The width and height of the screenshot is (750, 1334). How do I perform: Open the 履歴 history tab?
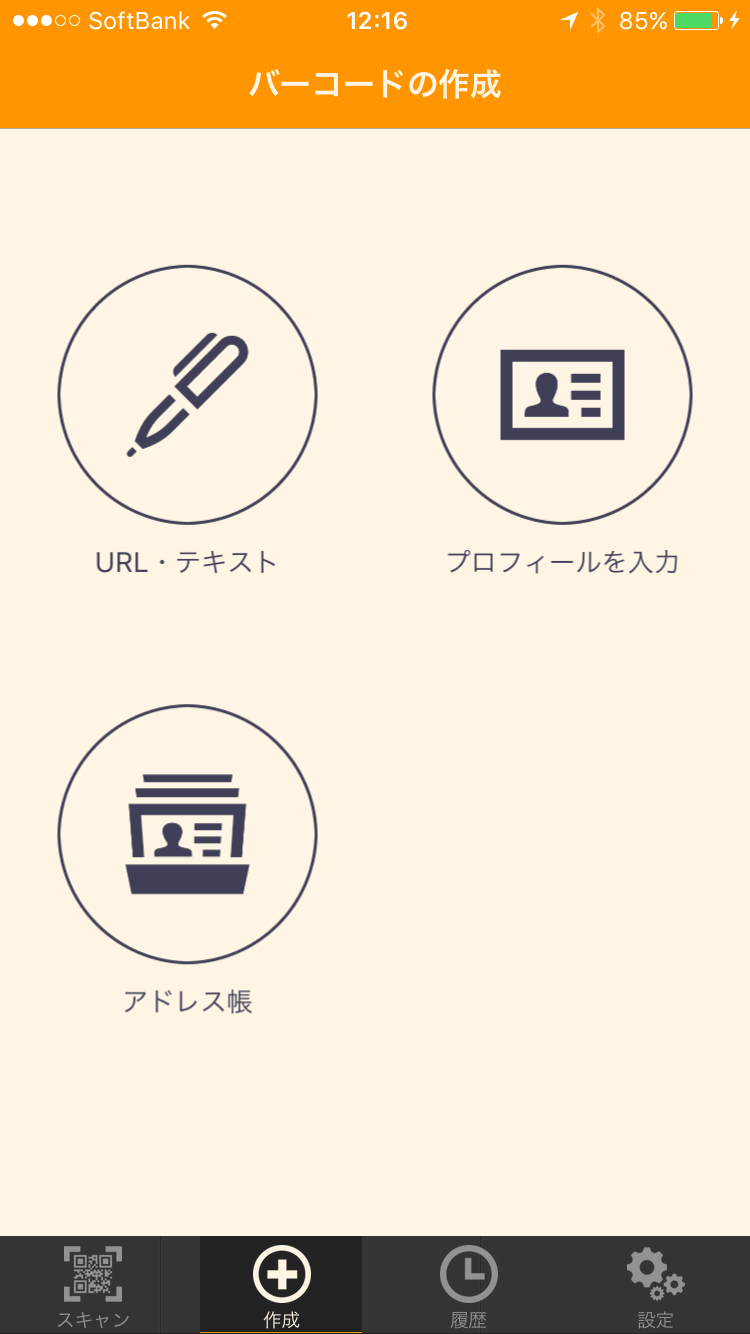[468, 1285]
